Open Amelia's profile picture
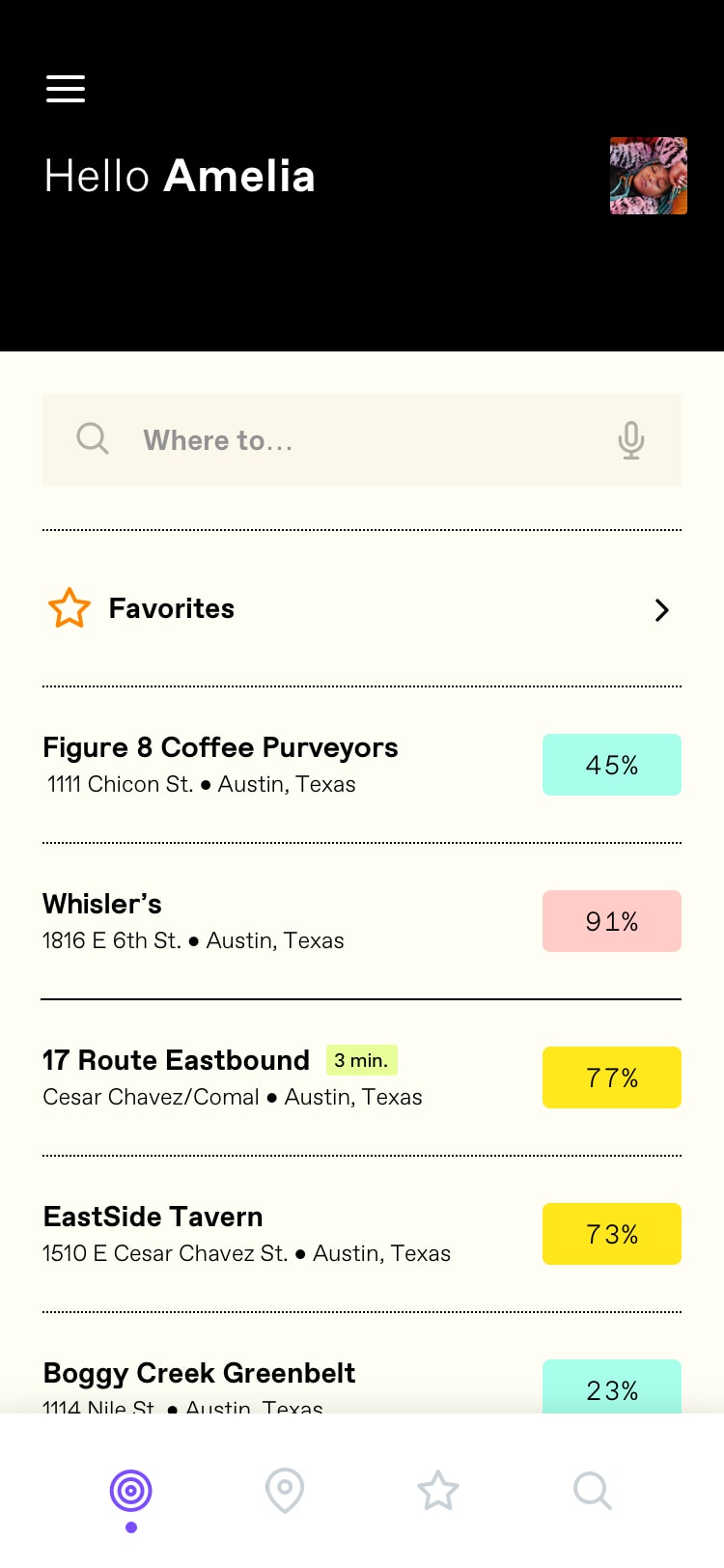 649,176
